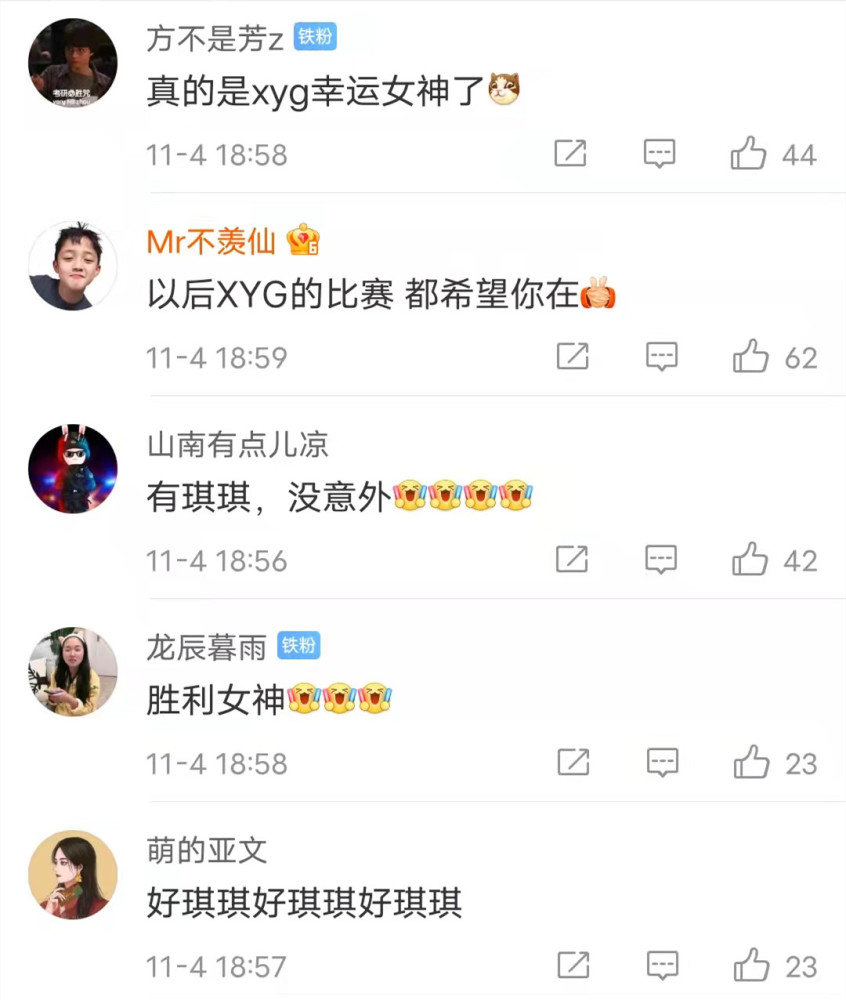Open 龙辰暮雨's profile avatar
The image size is (846, 1000).
point(73,672)
